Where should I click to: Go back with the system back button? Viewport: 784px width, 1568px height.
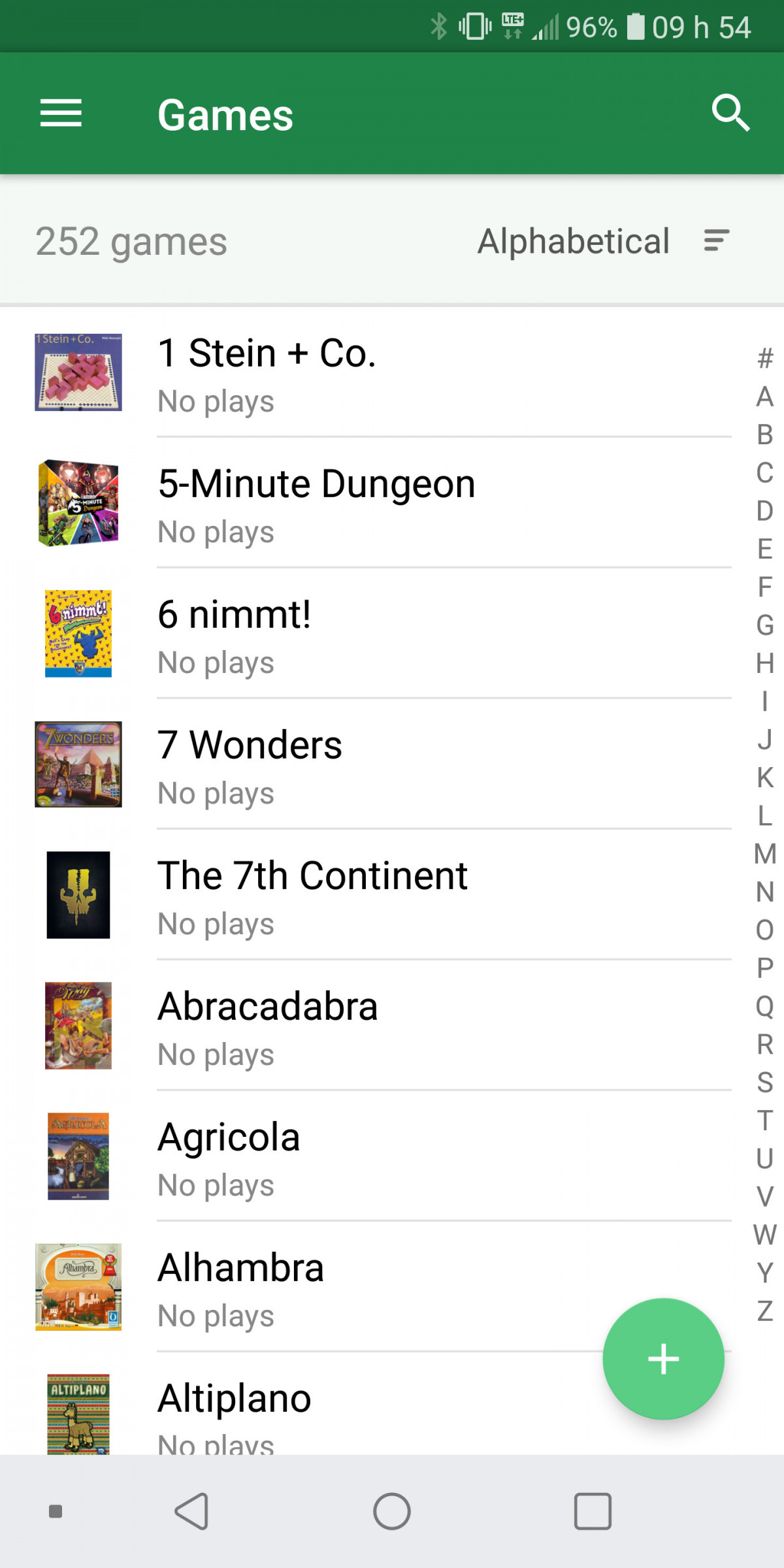click(x=191, y=1511)
